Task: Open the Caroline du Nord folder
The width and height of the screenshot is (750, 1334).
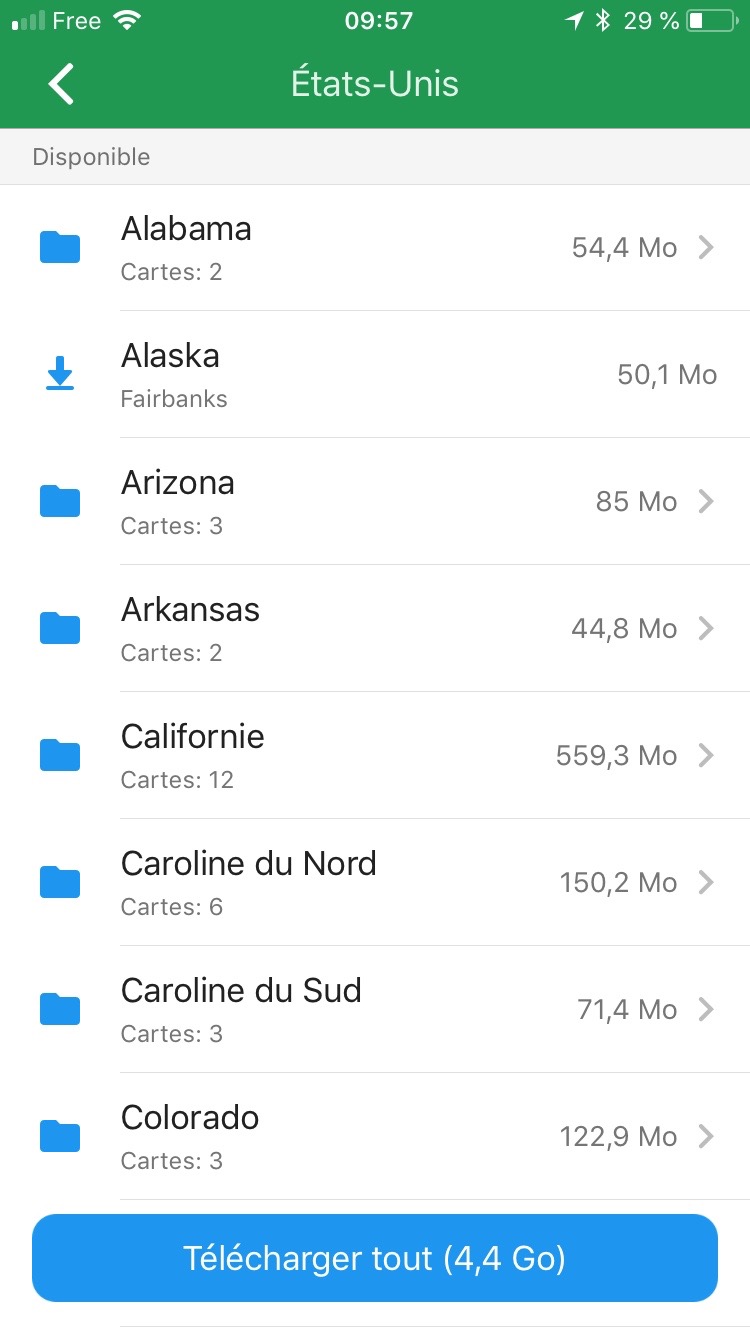Action: (x=375, y=882)
